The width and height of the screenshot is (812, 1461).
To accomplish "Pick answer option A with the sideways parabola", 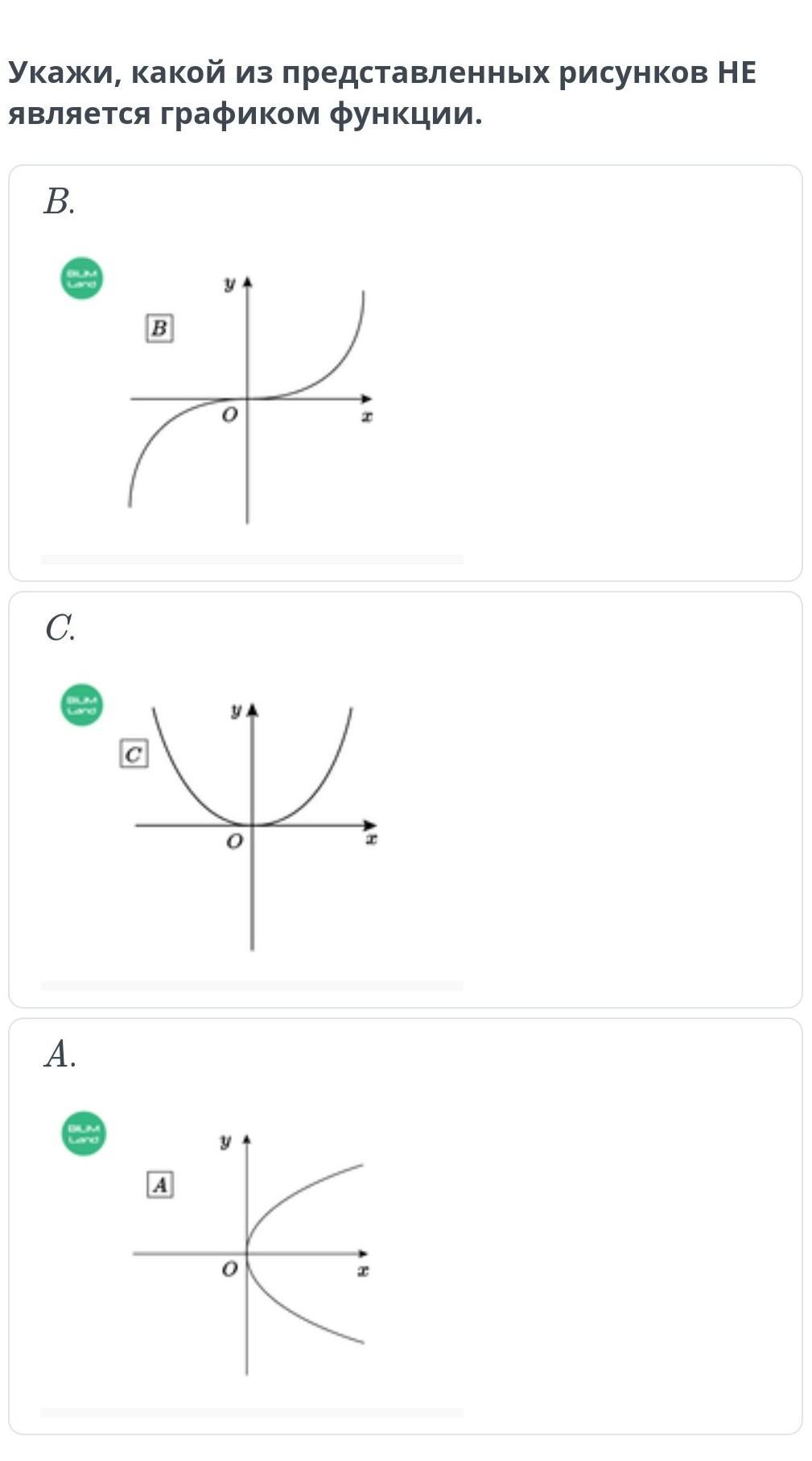I will 406,1225.
